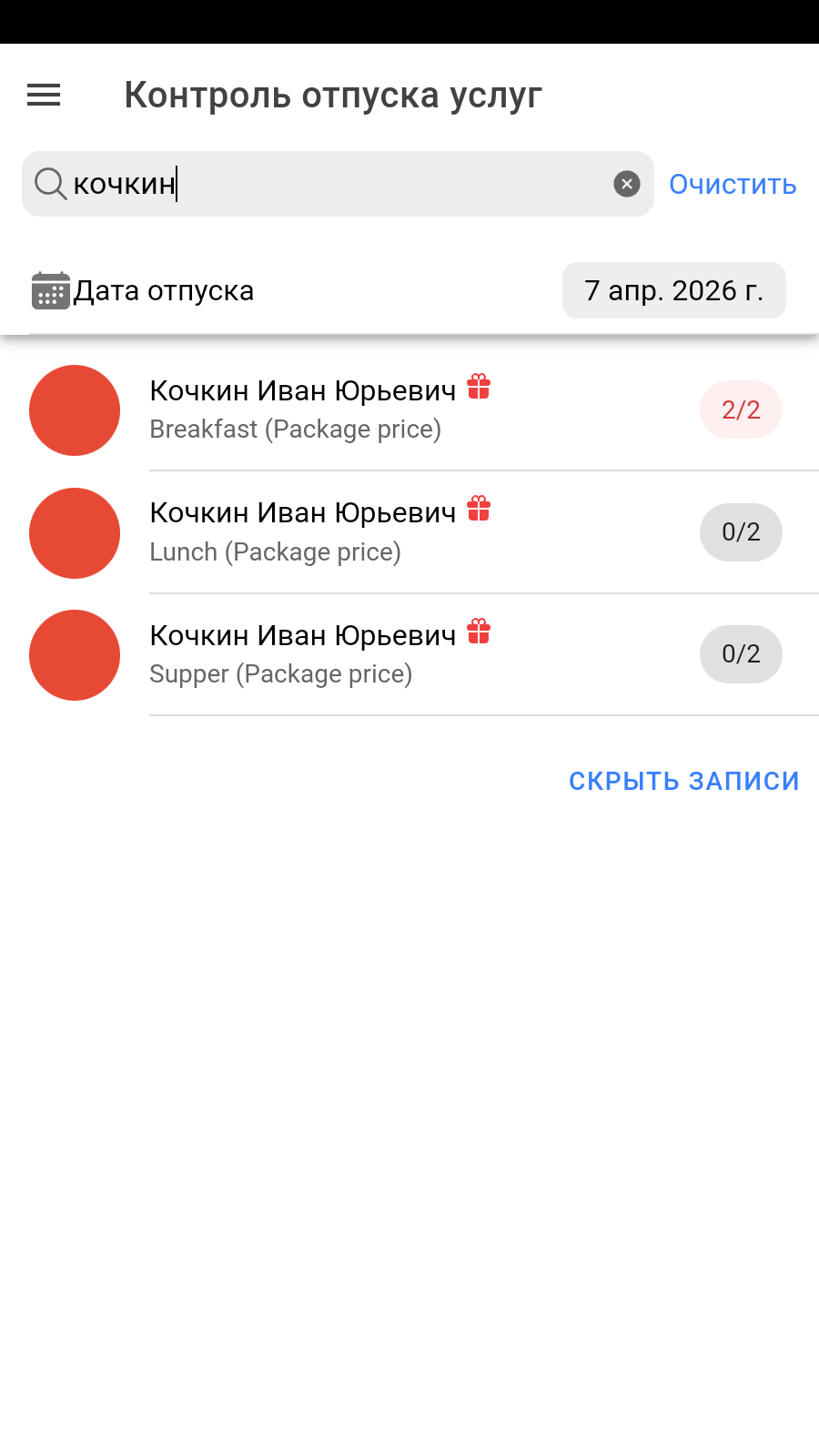Image resolution: width=819 pixels, height=1456 pixels.
Task: Tap the Очистить button
Action: point(733,184)
